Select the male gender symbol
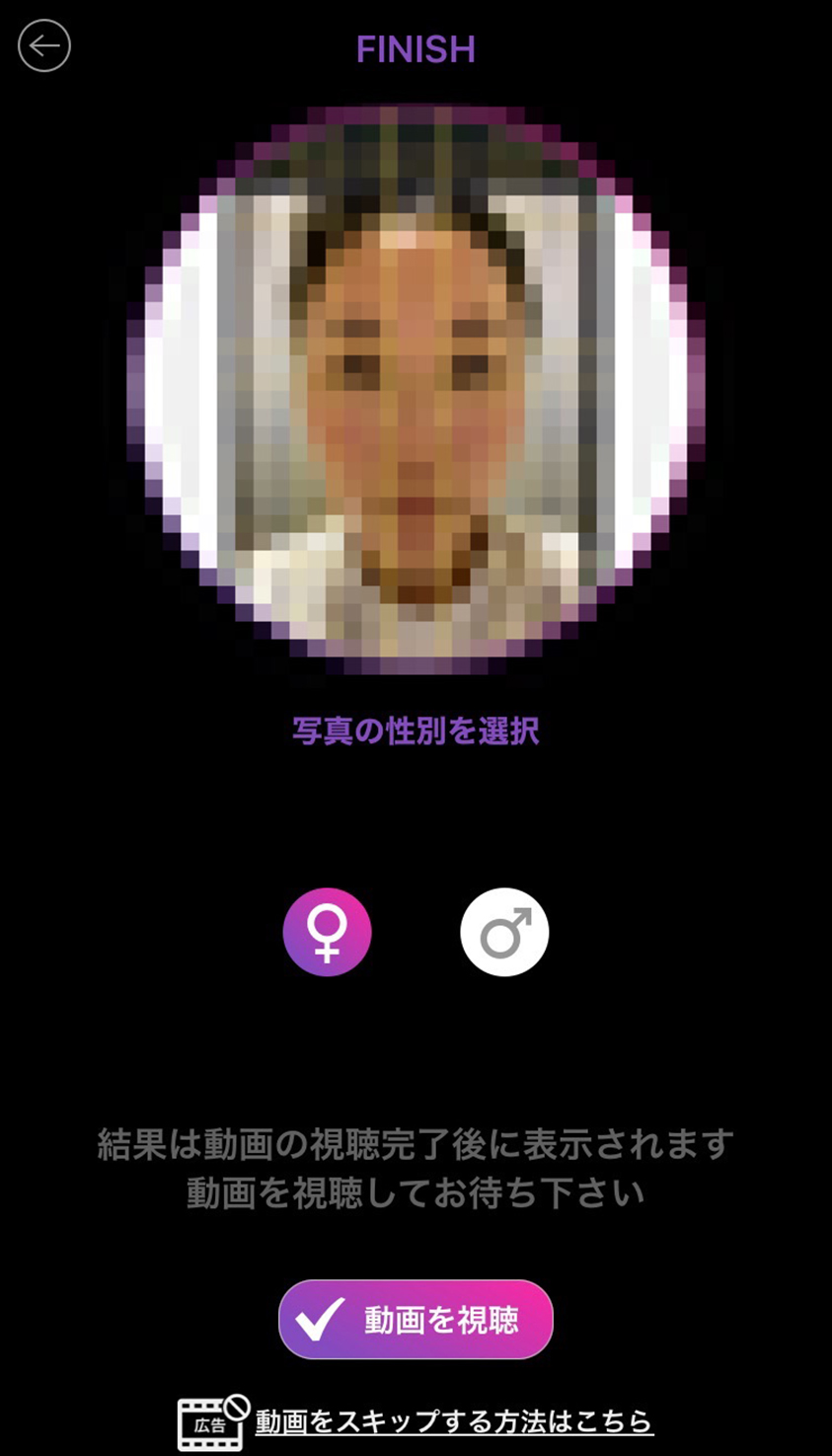The width and height of the screenshot is (832, 1456). click(504, 932)
